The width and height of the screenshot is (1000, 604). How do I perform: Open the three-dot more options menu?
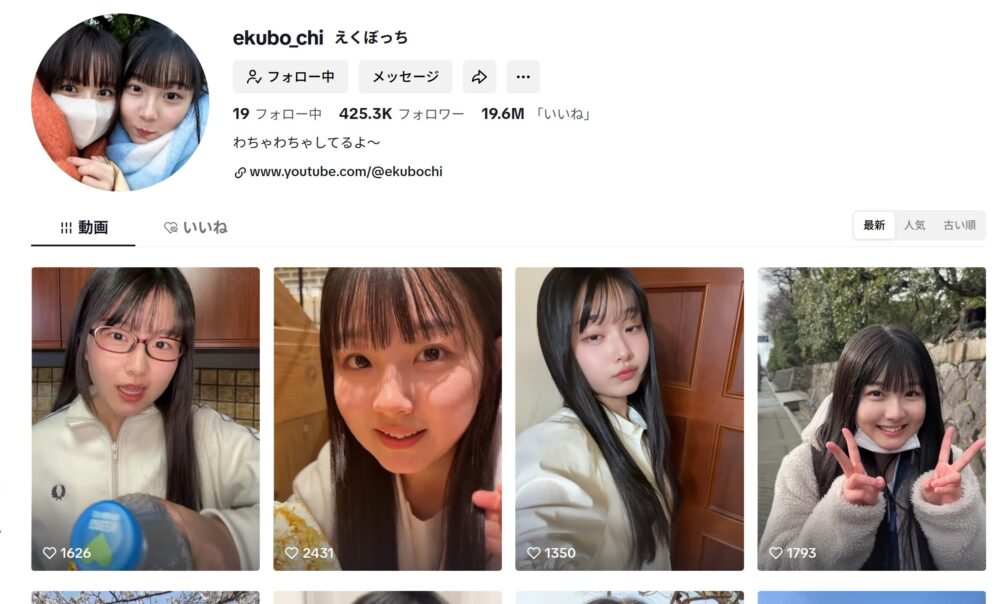pos(522,77)
